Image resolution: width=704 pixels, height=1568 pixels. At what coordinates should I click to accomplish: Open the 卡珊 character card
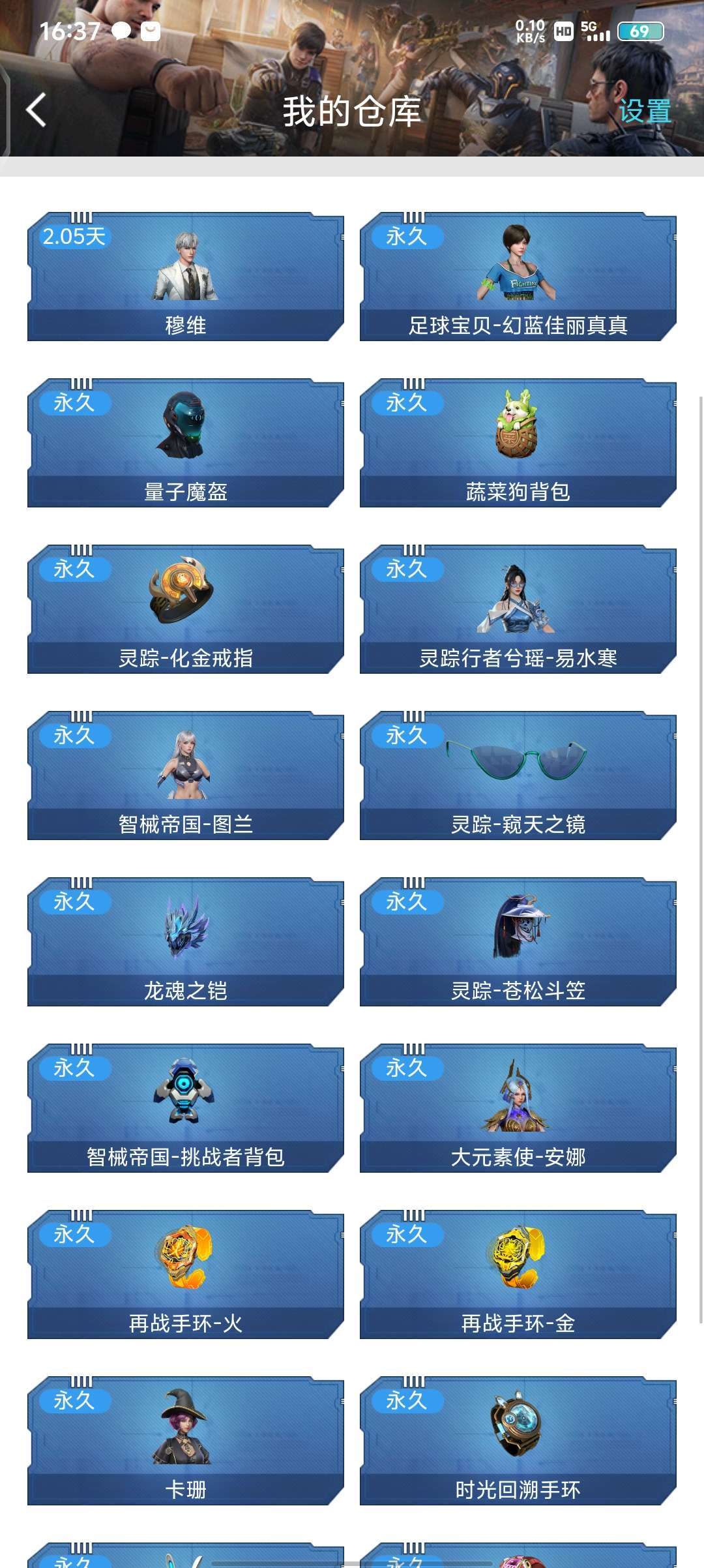pyautogui.click(x=186, y=1441)
